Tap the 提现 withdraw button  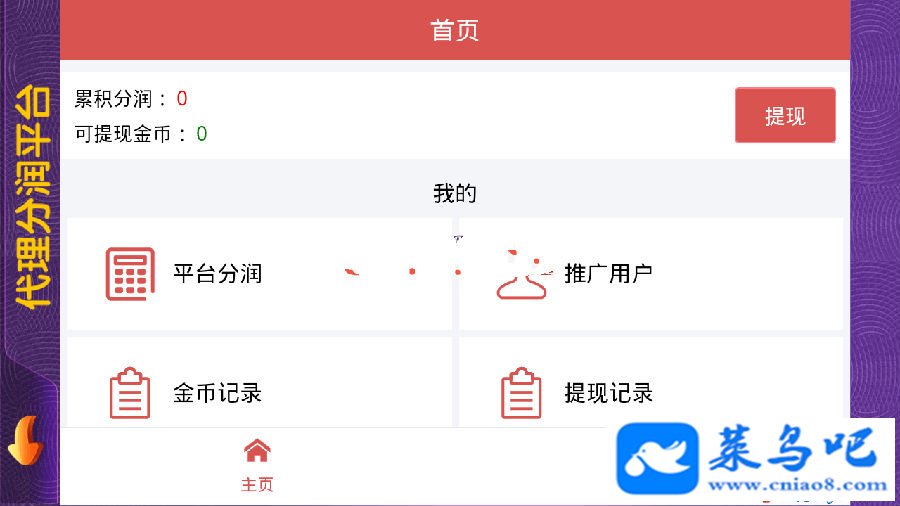[x=785, y=115]
